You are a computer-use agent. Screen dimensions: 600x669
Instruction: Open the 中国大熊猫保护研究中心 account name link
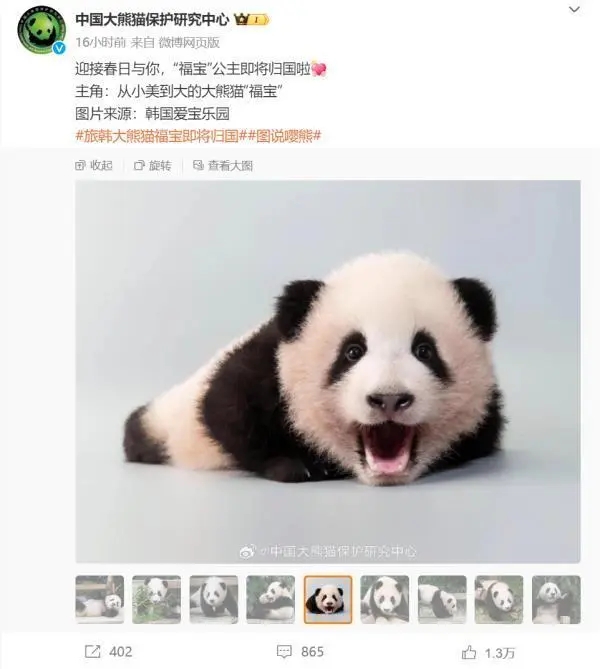coord(151,19)
